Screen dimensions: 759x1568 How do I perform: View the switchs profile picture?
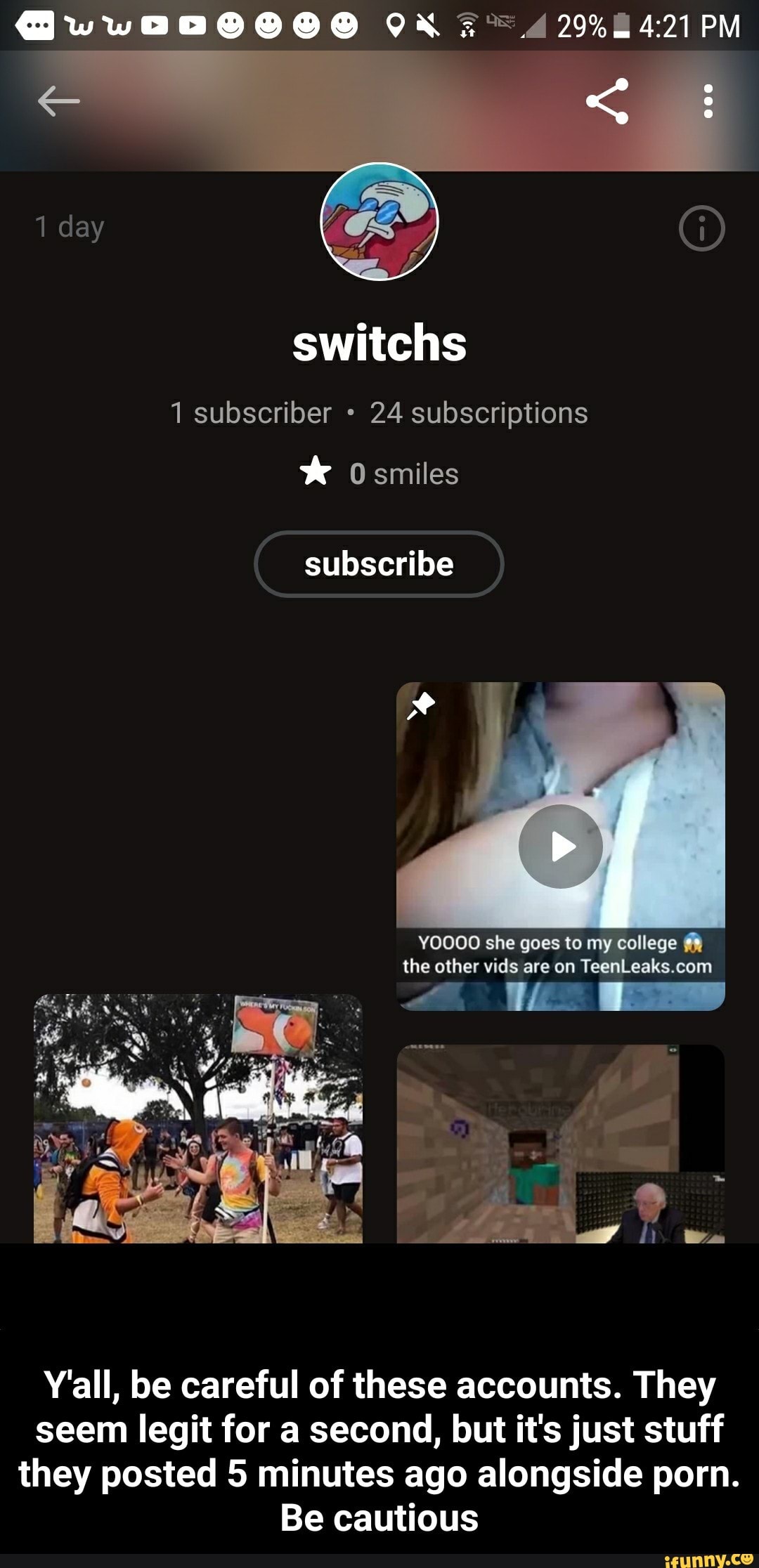tap(379, 221)
